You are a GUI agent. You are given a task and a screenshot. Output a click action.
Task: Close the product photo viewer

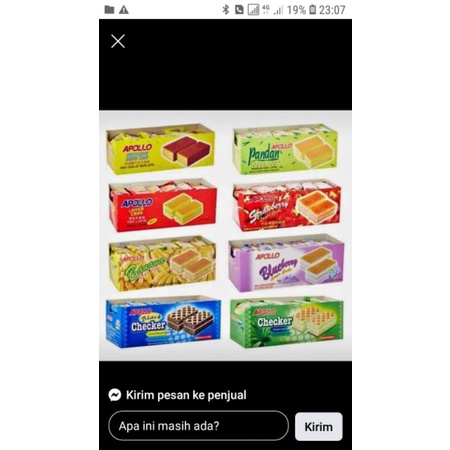(118, 41)
